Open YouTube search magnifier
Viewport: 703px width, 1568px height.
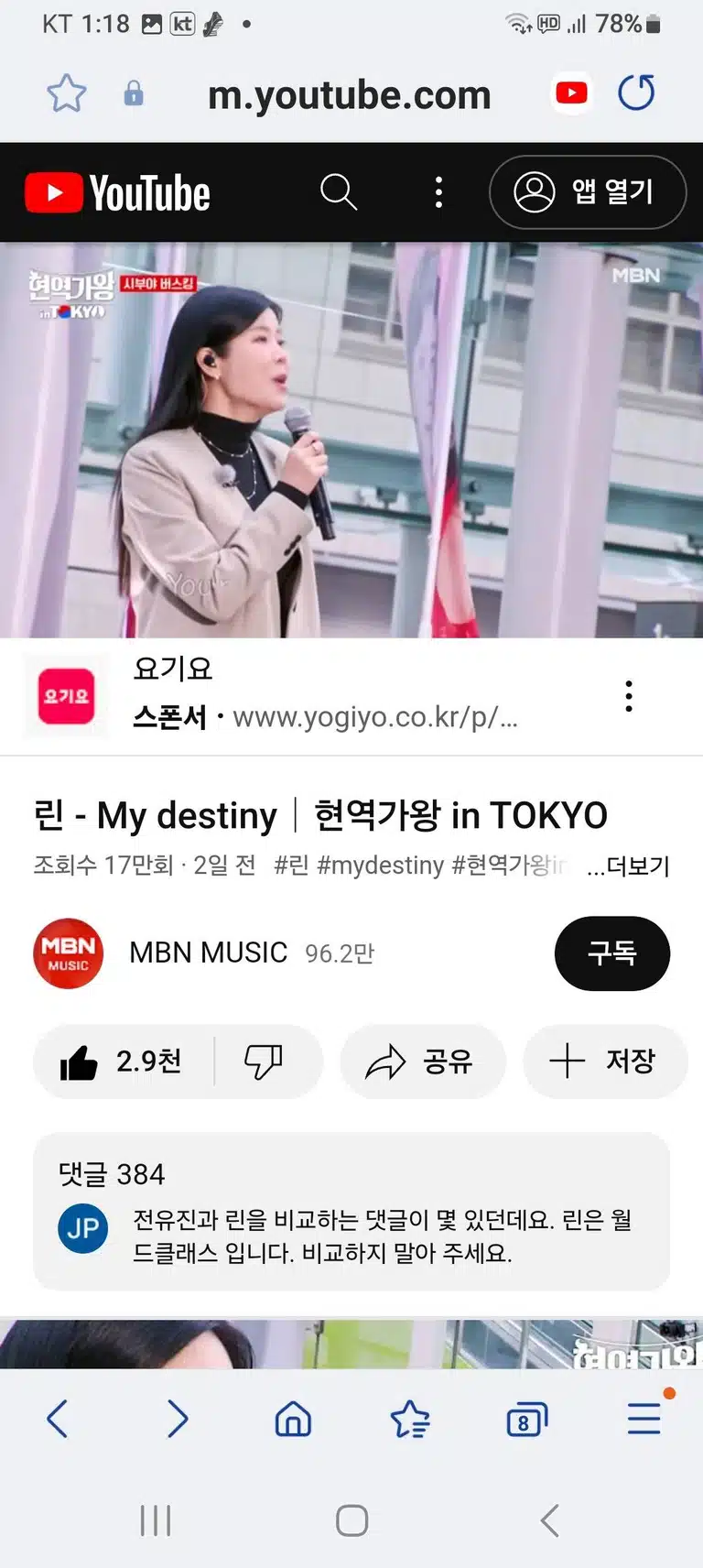[x=339, y=192]
